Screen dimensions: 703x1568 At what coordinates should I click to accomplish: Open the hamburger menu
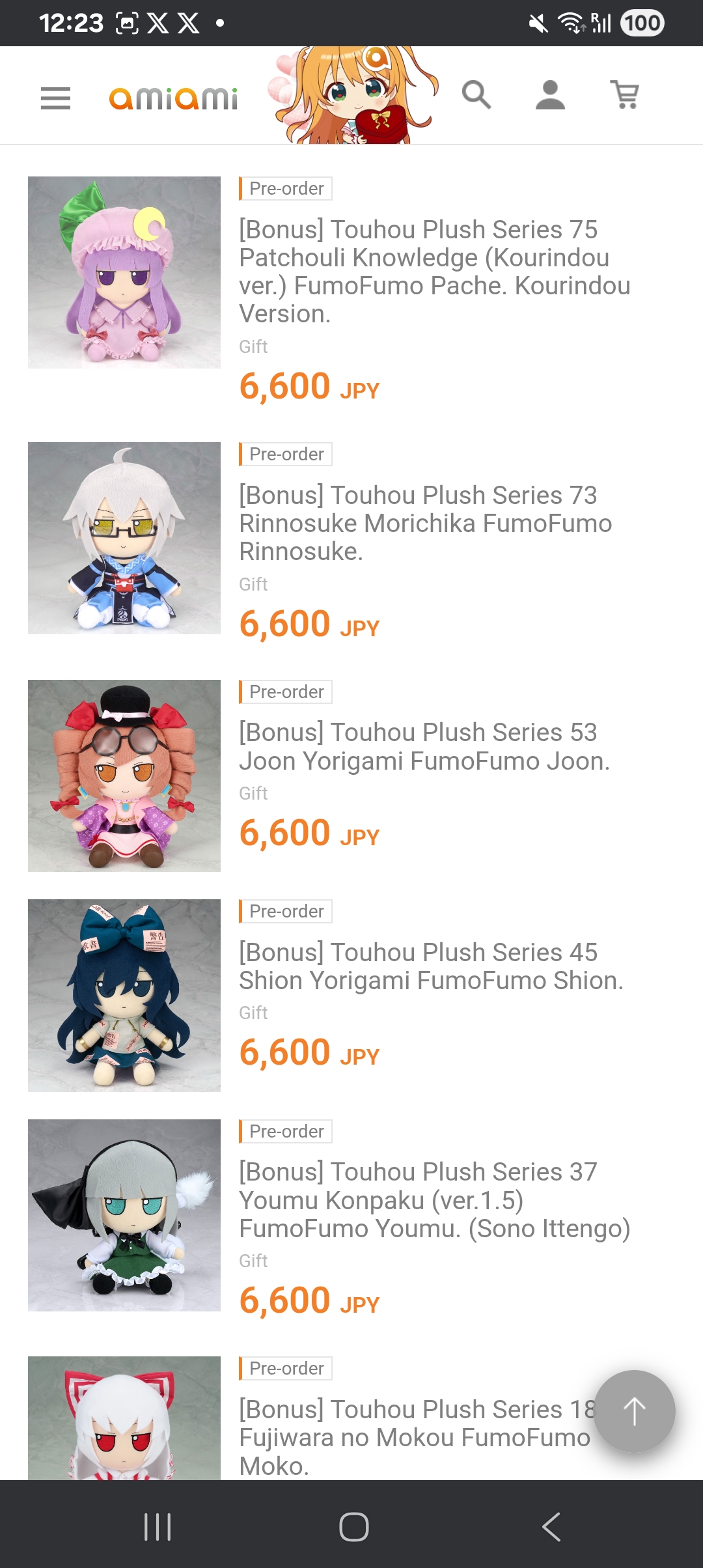(x=55, y=98)
